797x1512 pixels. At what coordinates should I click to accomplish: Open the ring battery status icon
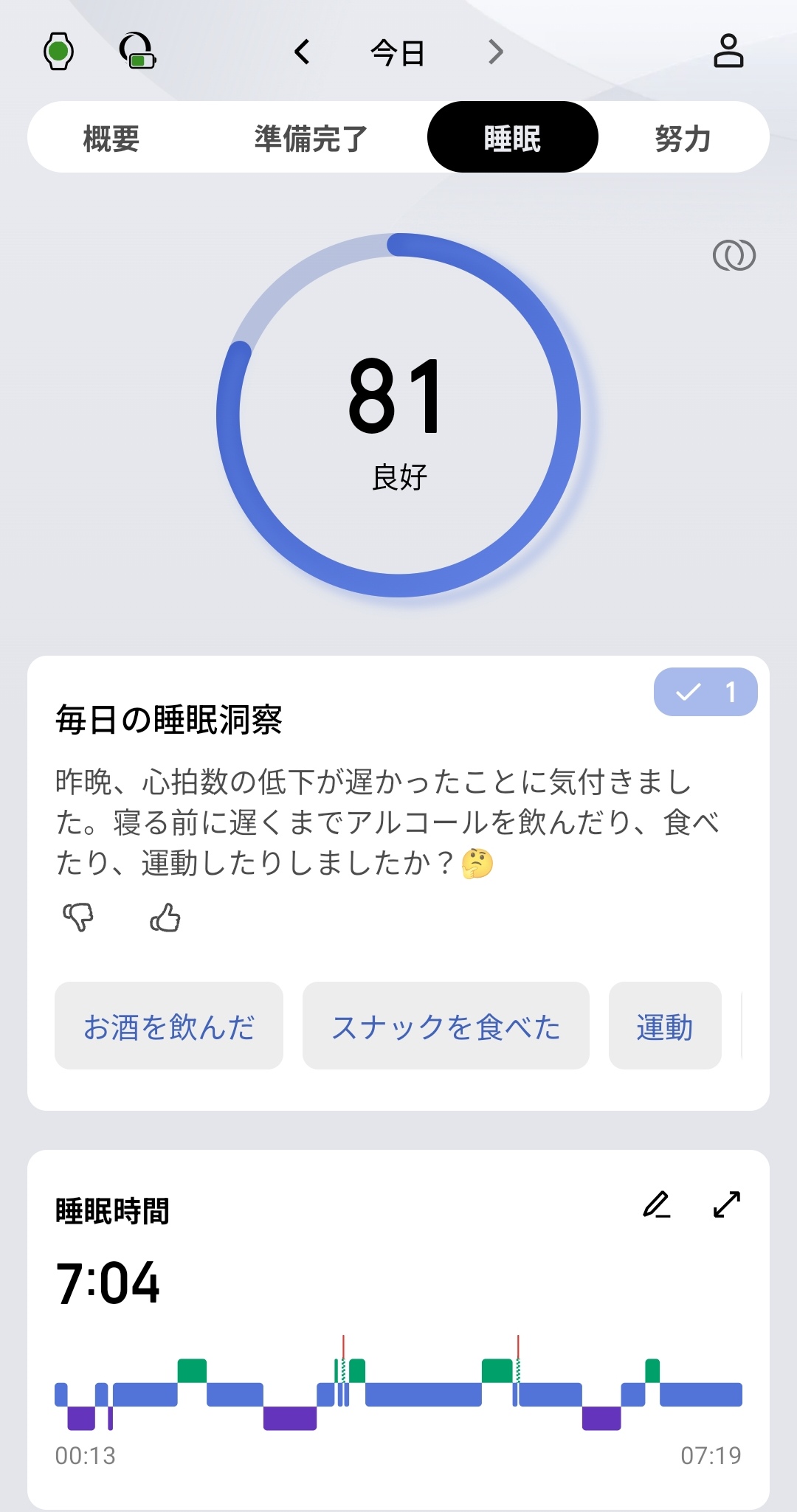tap(137, 51)
